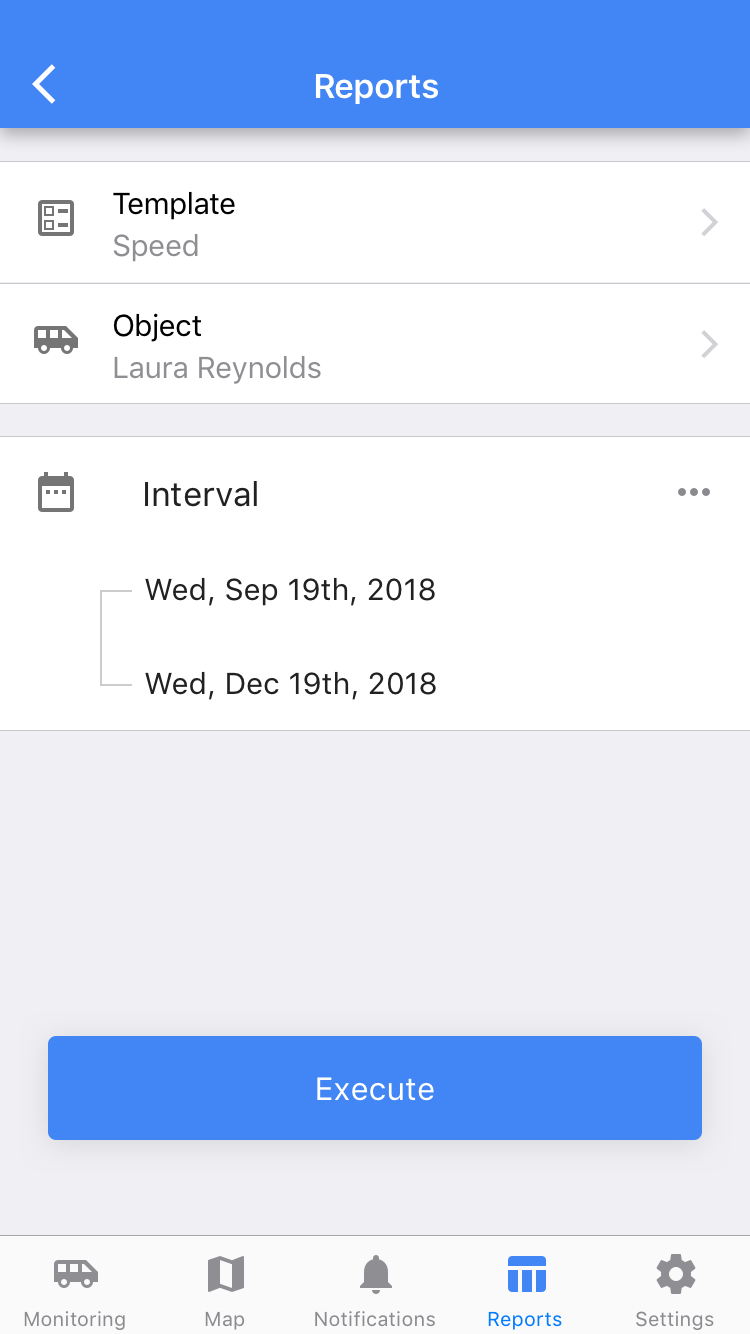The width and height of the screenshot is (750, 1334).
Task: Select object Laura Reynolds
Action: point(217,368)
